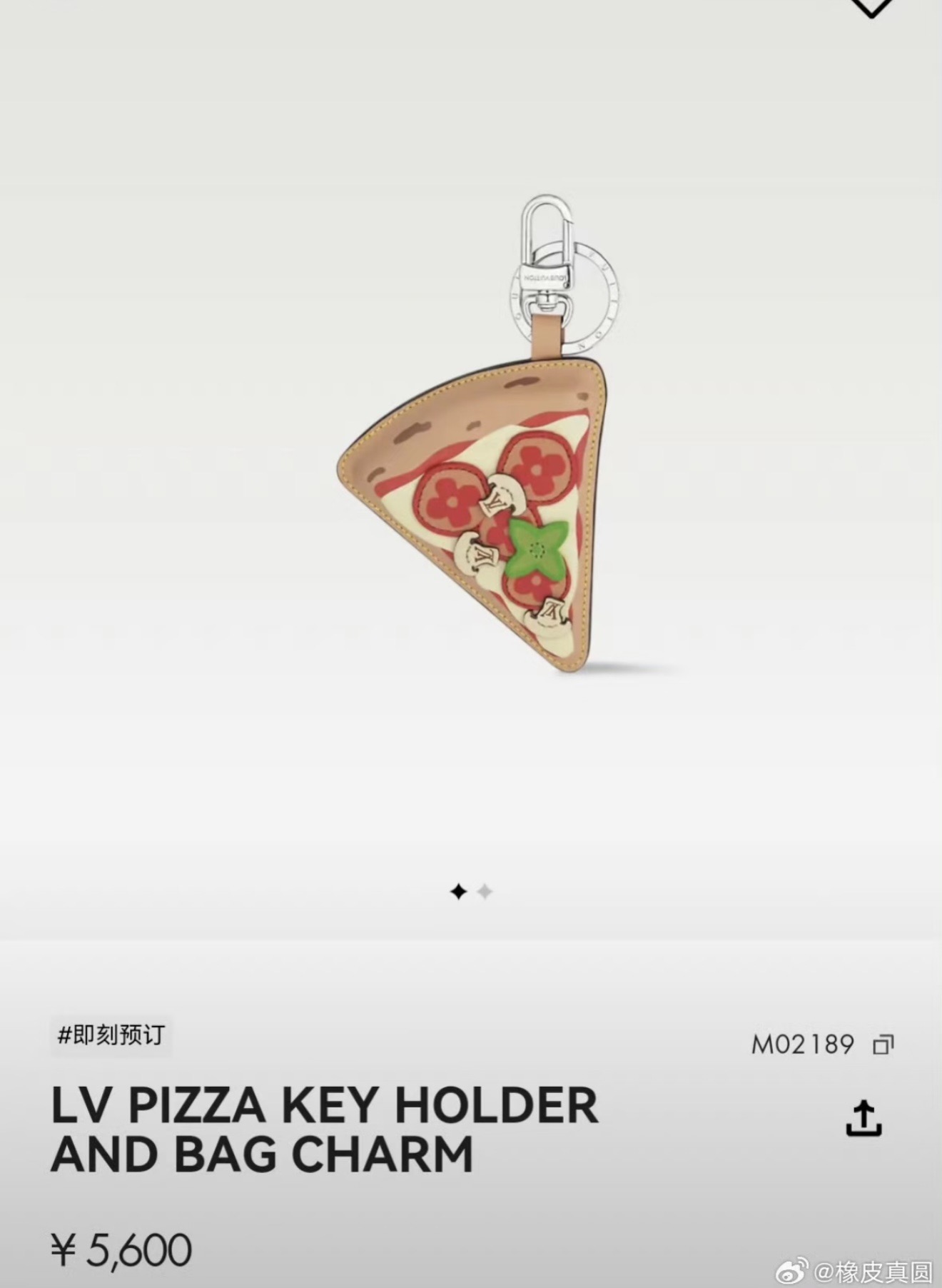The image size is (942, 1288).
Task: Share this pizza key holder
Action: click(x=863, y=1118)
